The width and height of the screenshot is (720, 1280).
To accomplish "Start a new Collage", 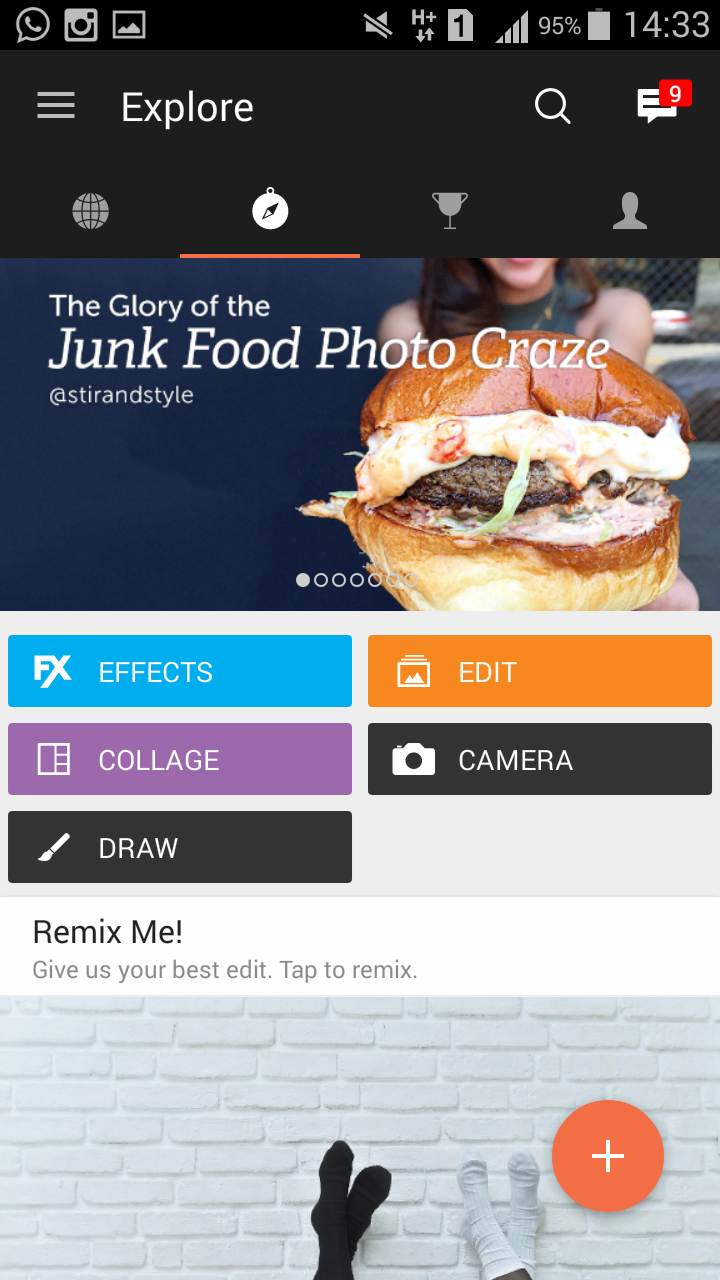I will click(180, 759).
